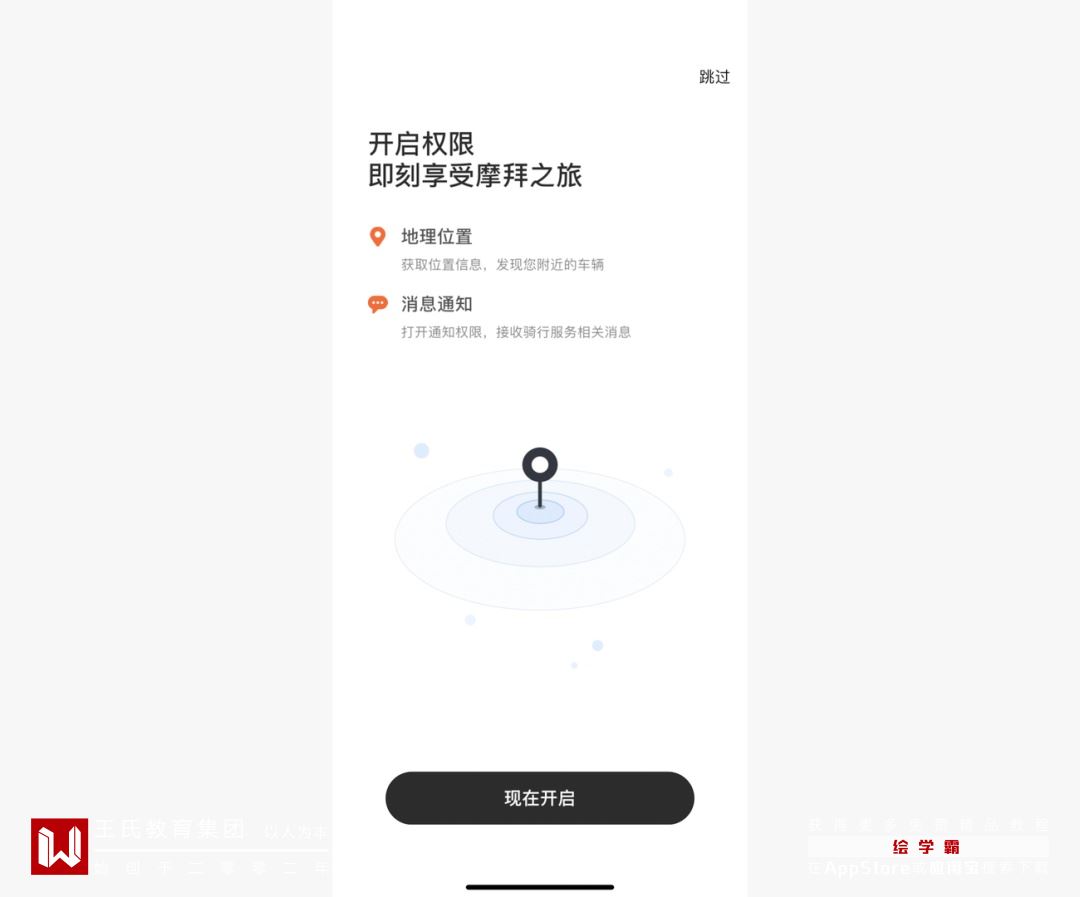Tap 跳过 to skip permission setup
This screenshot has height=897, width=1080.
point(714,77)
